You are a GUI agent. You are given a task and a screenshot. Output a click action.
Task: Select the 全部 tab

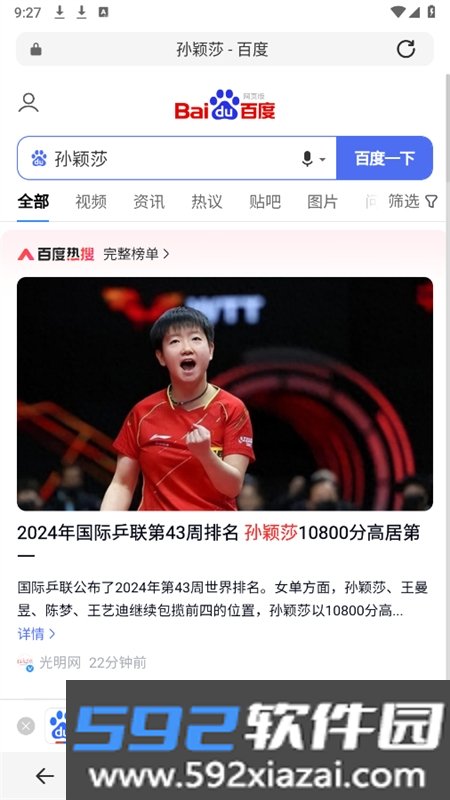coord(33,202)
